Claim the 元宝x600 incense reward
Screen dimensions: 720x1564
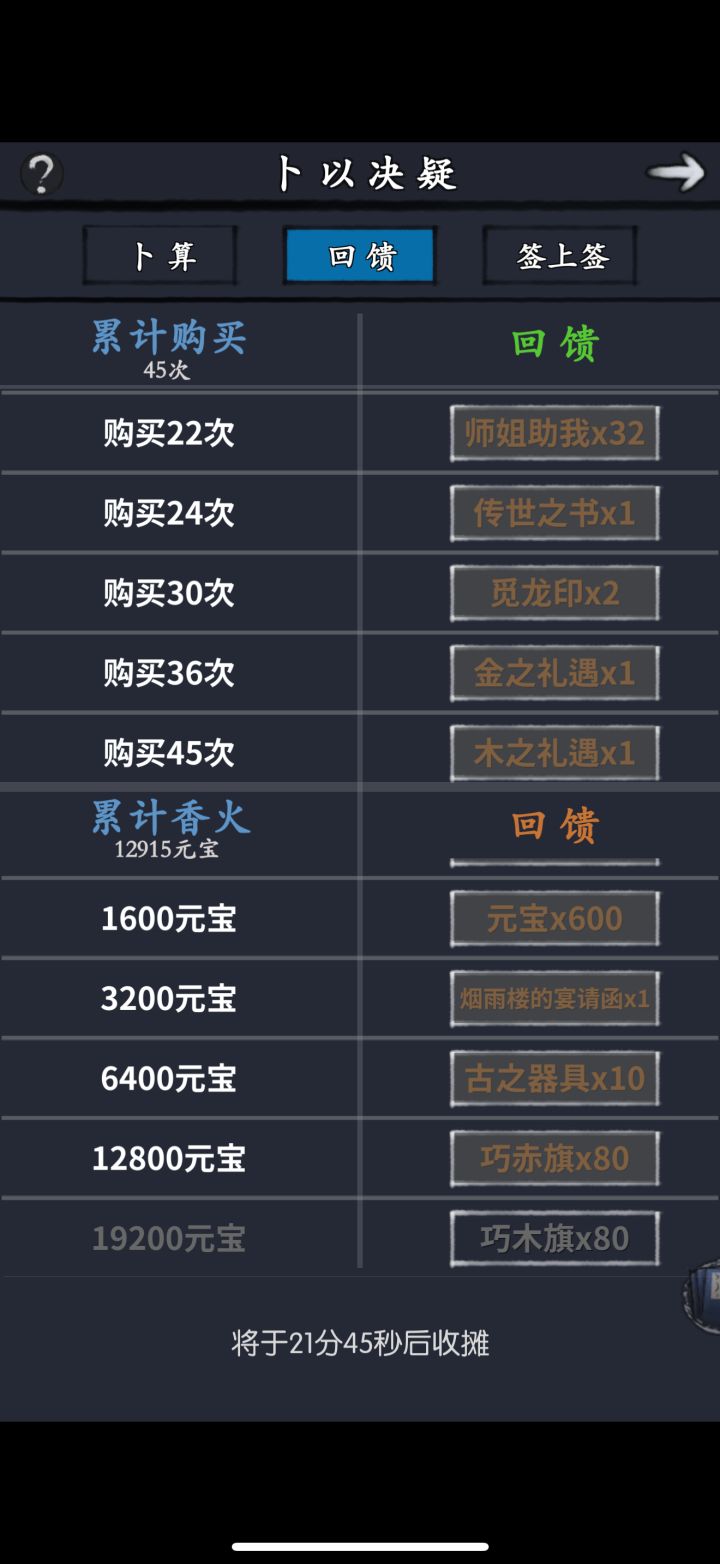tap(554, 917)
